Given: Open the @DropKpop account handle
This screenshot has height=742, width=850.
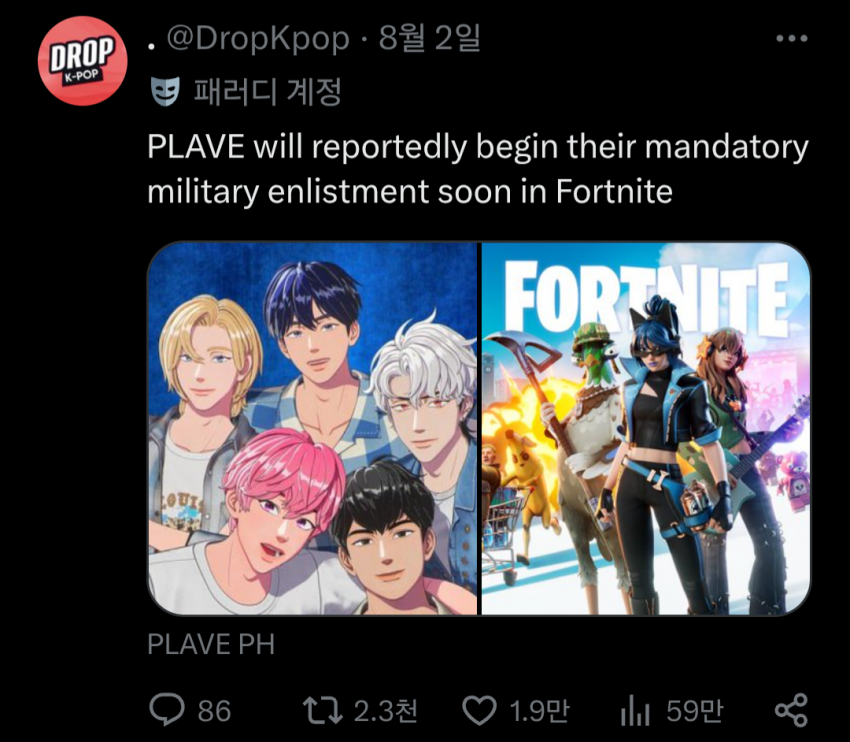Looking at the screenshot, I should (x=258, y=39).
